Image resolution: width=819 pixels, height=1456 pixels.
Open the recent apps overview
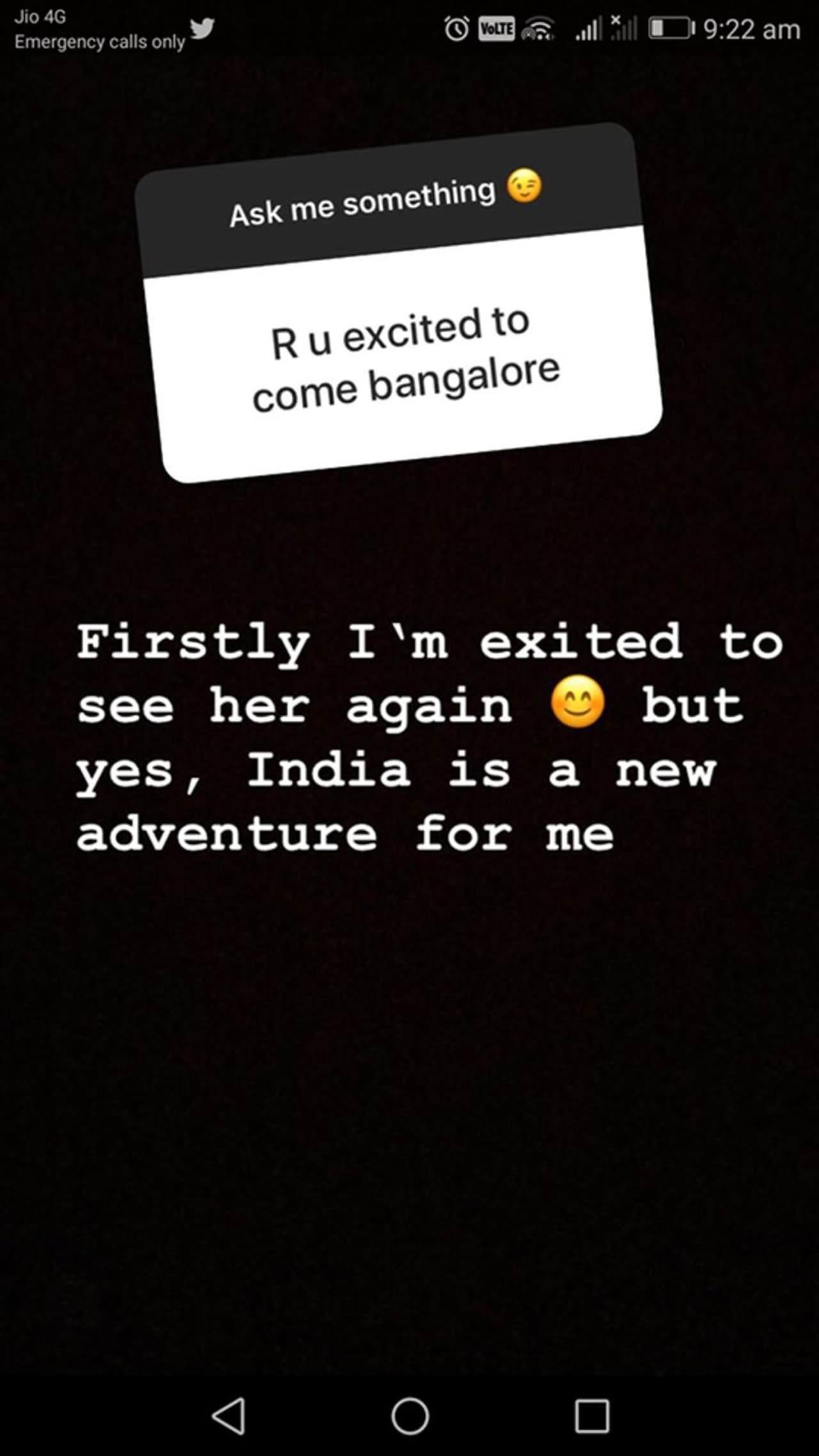(592, 1416)
